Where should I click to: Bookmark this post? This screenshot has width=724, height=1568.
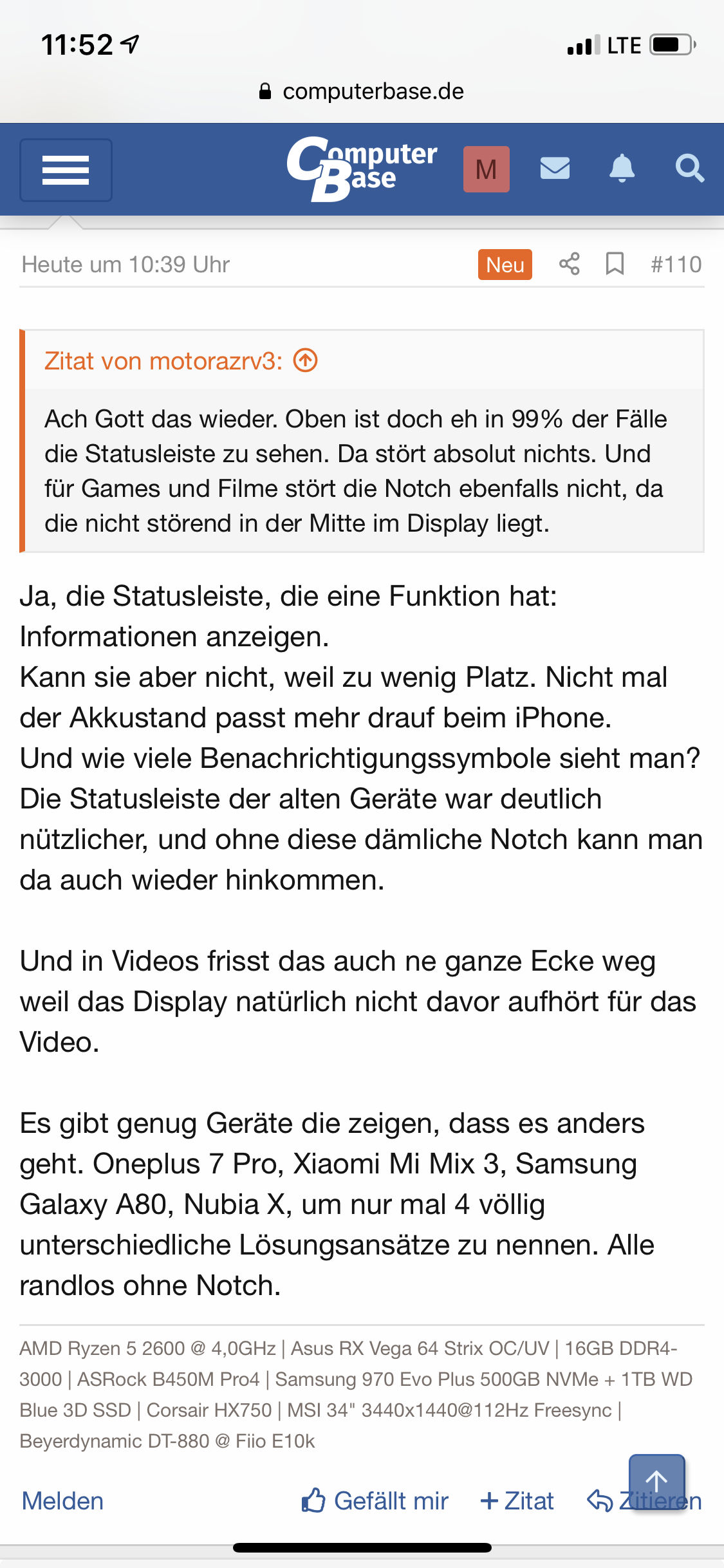pos(615,264)
